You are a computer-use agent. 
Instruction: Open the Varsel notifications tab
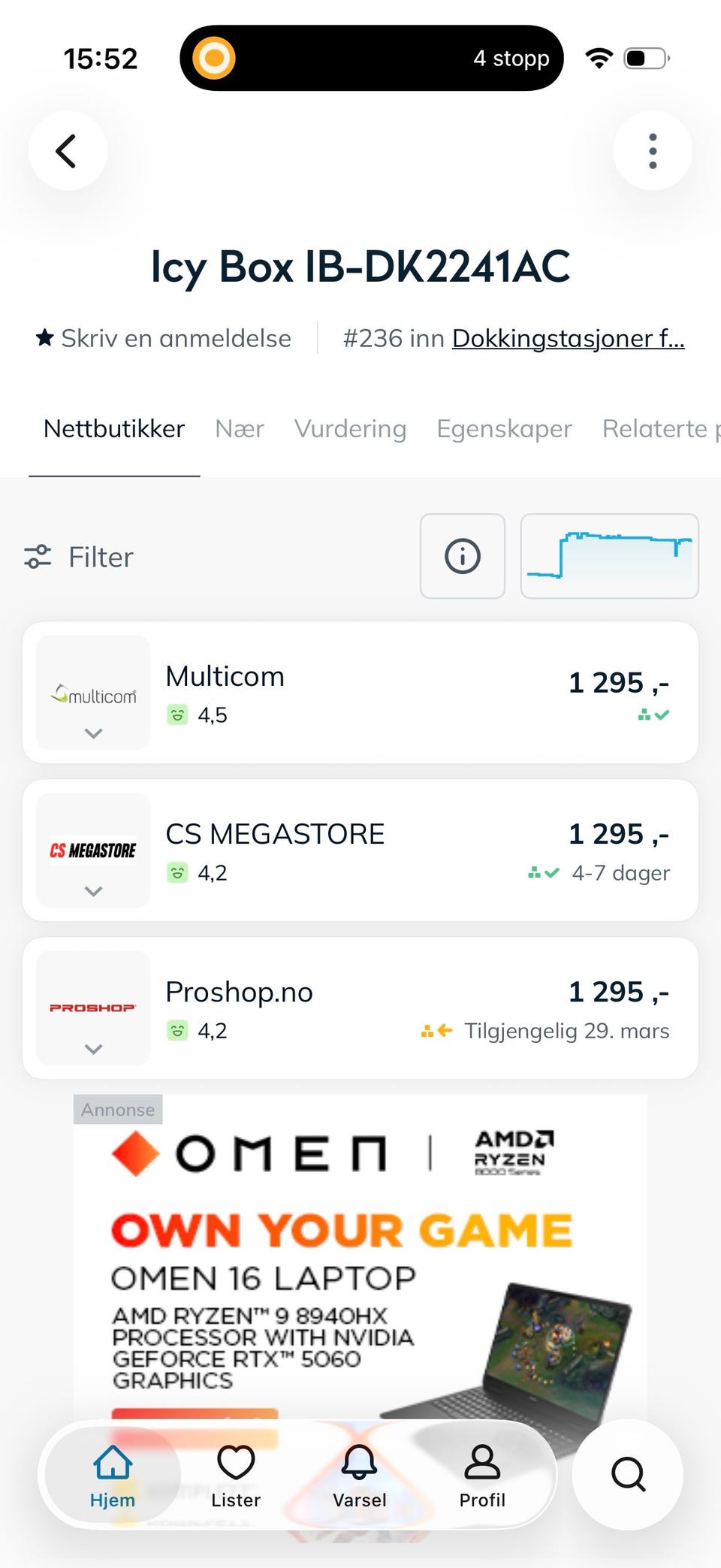(360, 1476)
